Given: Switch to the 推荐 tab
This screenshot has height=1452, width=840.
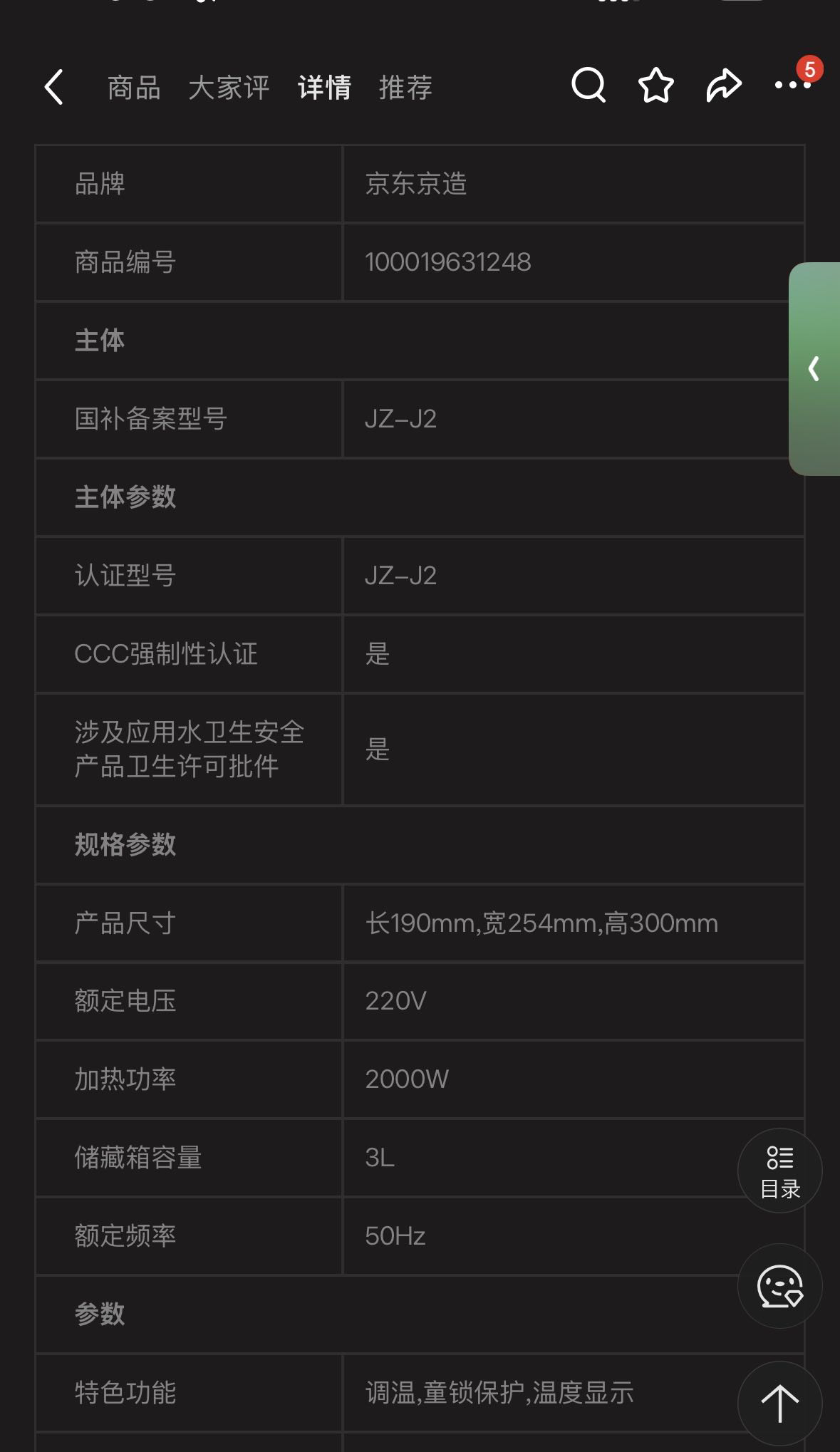Looking at the screenshot, I should click(405, 88).
